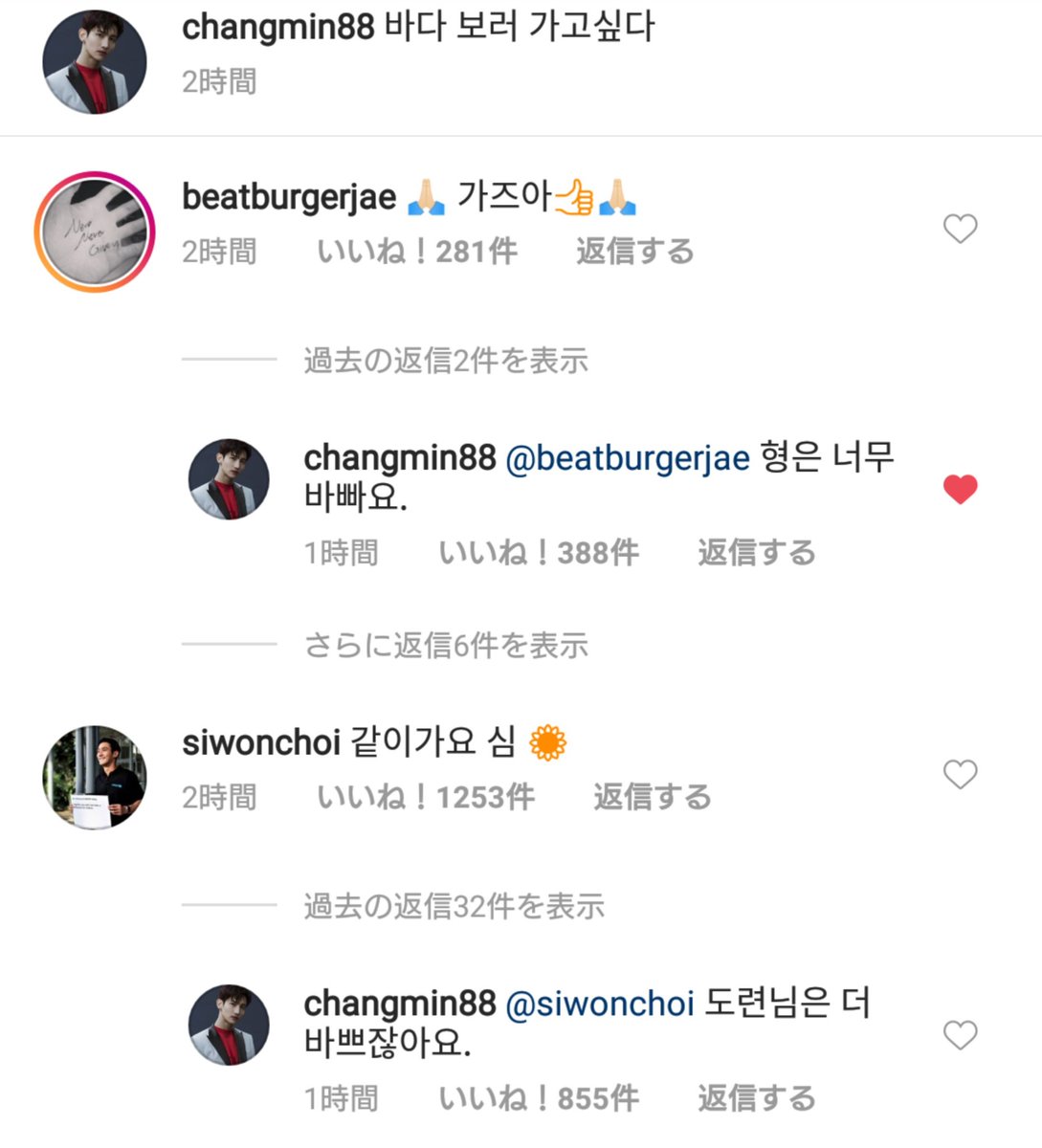Image resolution: width=1042 pixels, height=1148 pixels.
Task: Open changmin88's profile from the caption avatar
Action: click(95, 61)
